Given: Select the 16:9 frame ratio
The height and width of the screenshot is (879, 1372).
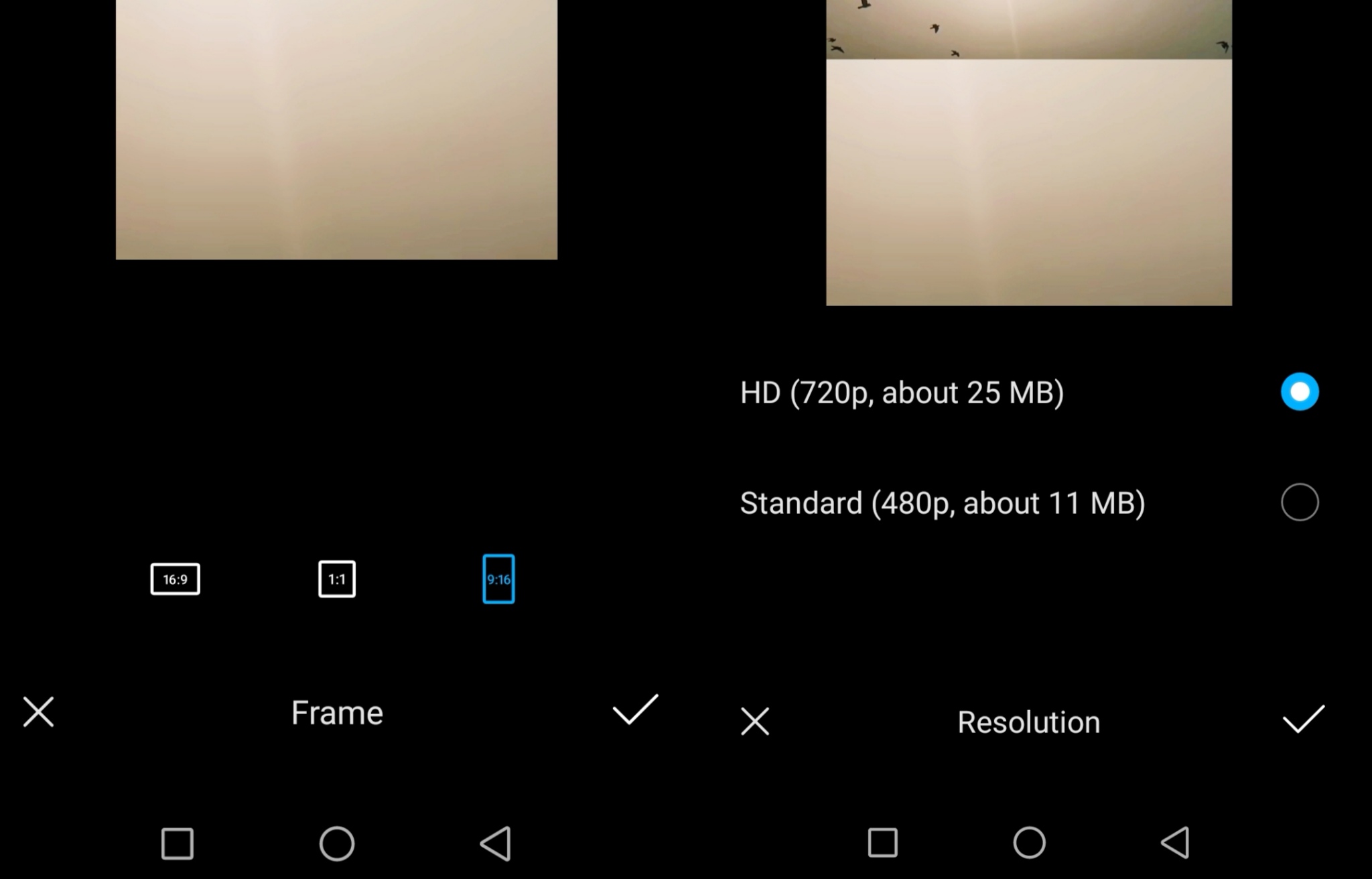Looking at the screenshot, I should pos(175,579).
